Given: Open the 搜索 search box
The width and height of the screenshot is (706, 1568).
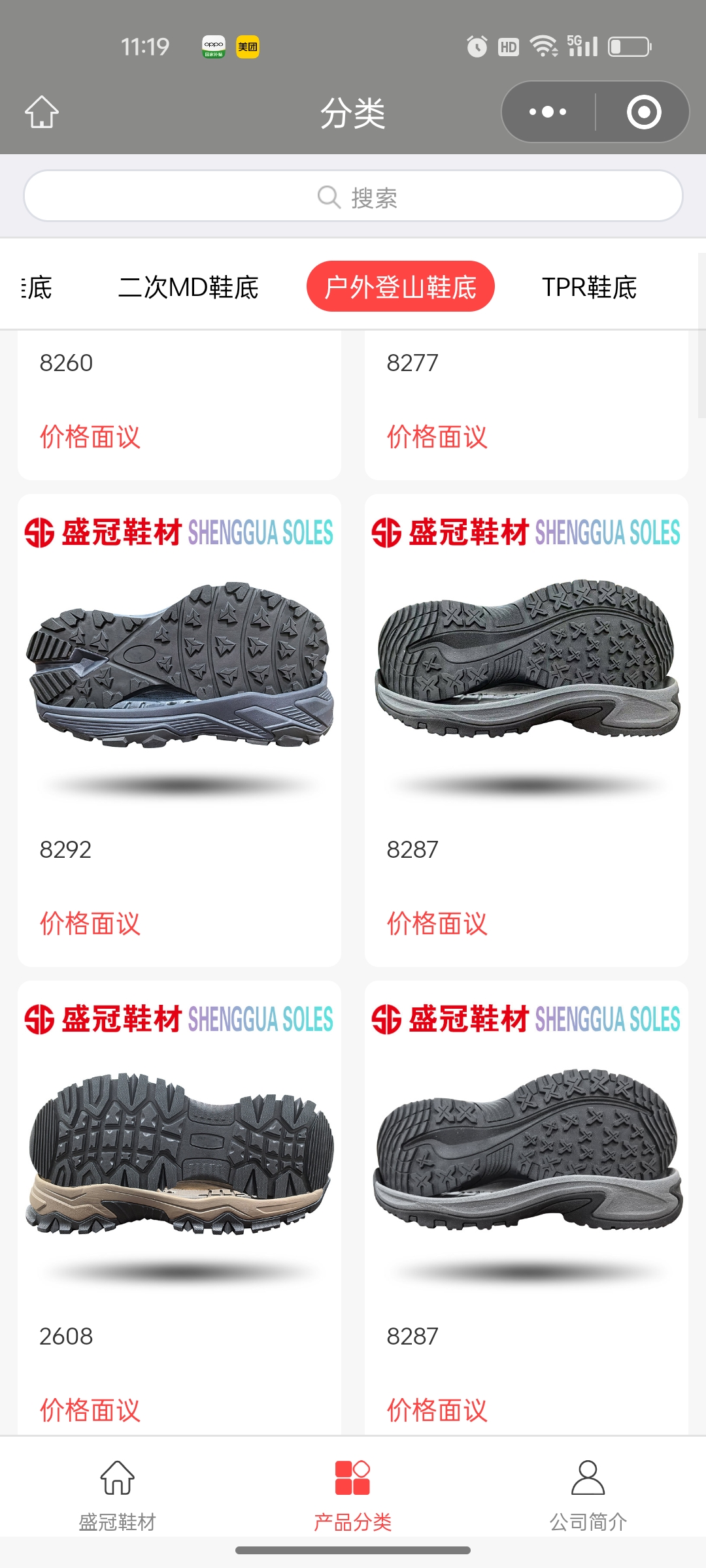Looking at the screenshot, I should pyautogui.click(x=353, y=197).
